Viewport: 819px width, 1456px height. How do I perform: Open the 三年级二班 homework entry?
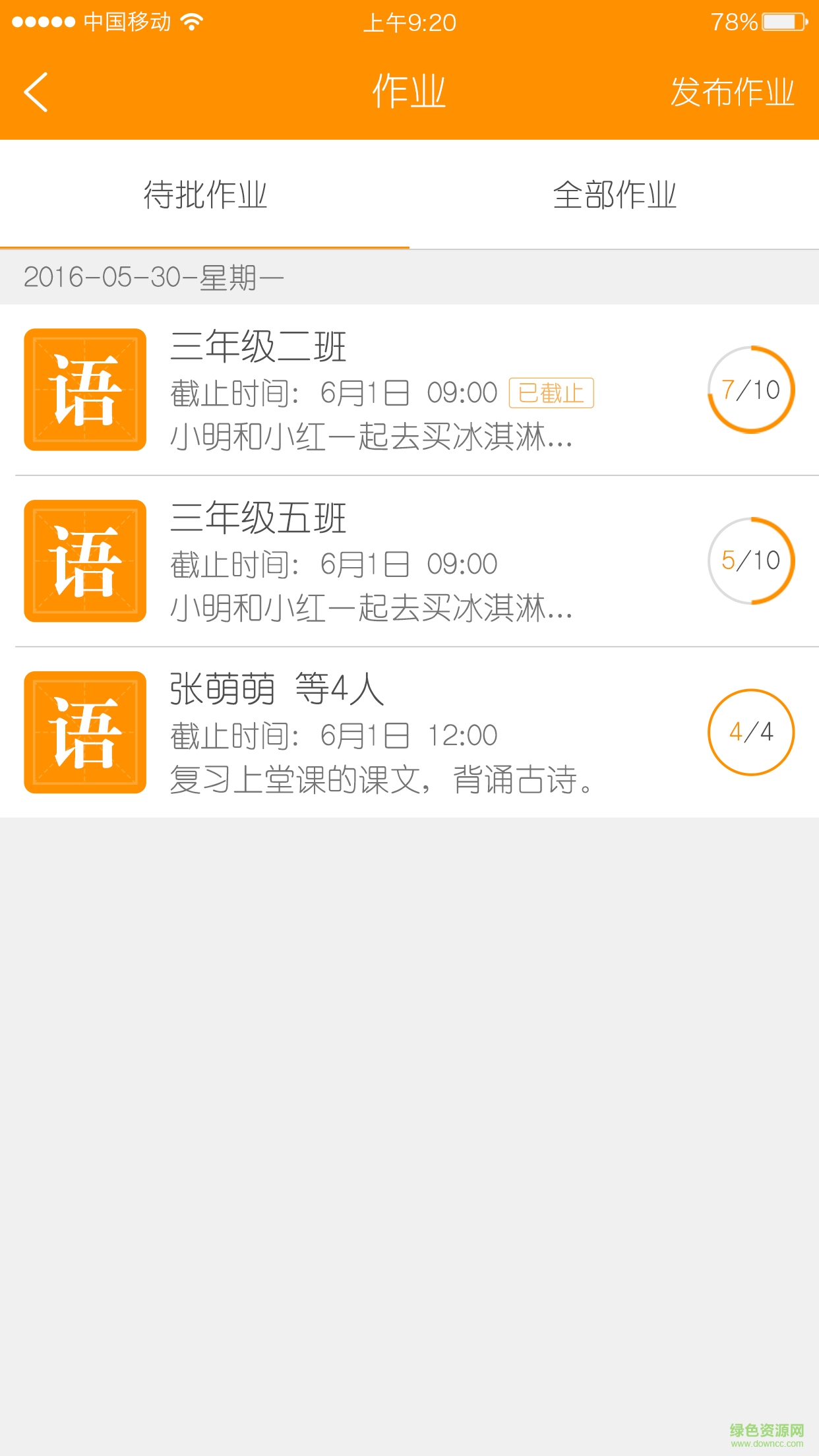pos(409,390)
